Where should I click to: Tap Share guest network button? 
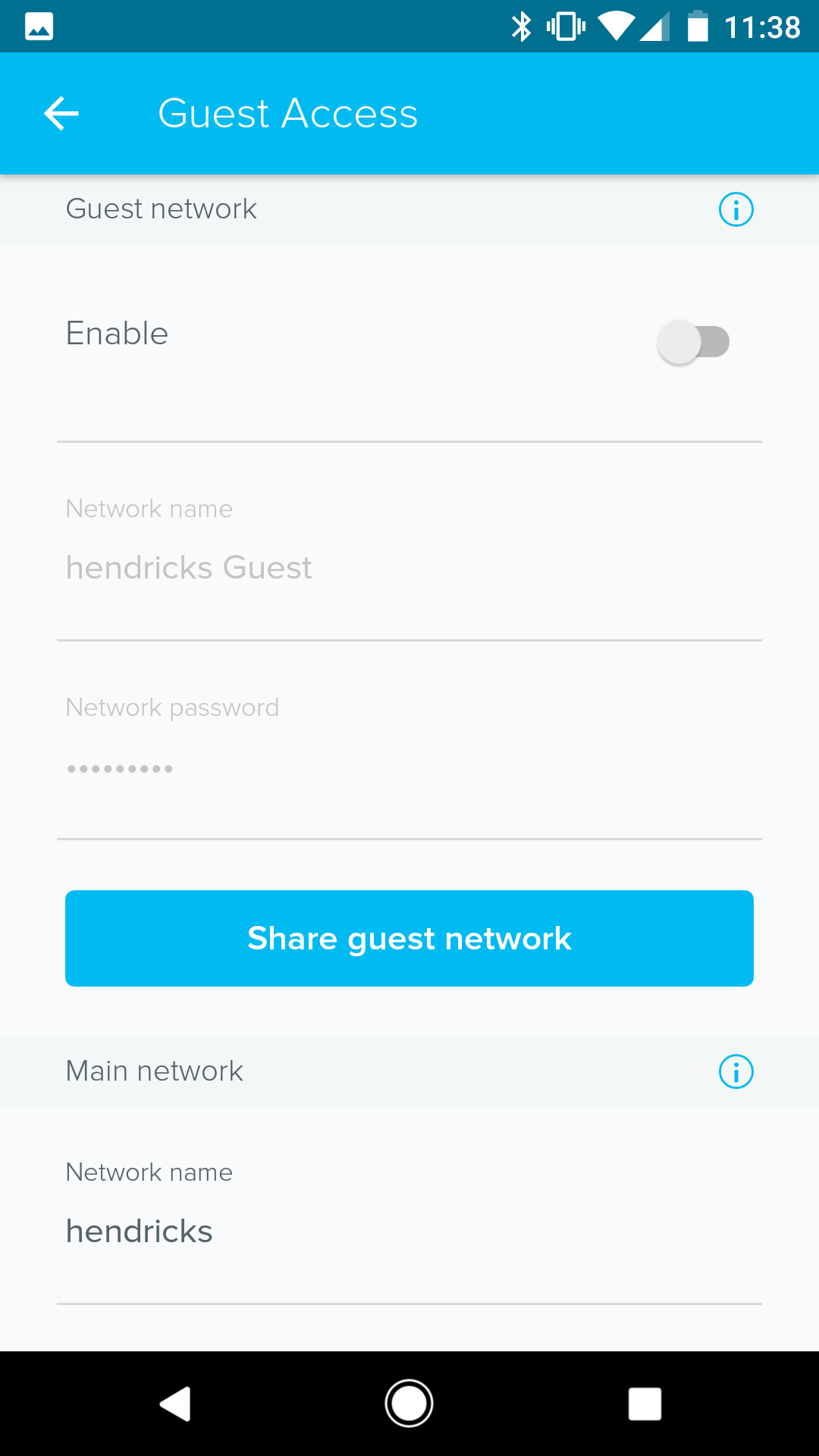pos(409,938)
